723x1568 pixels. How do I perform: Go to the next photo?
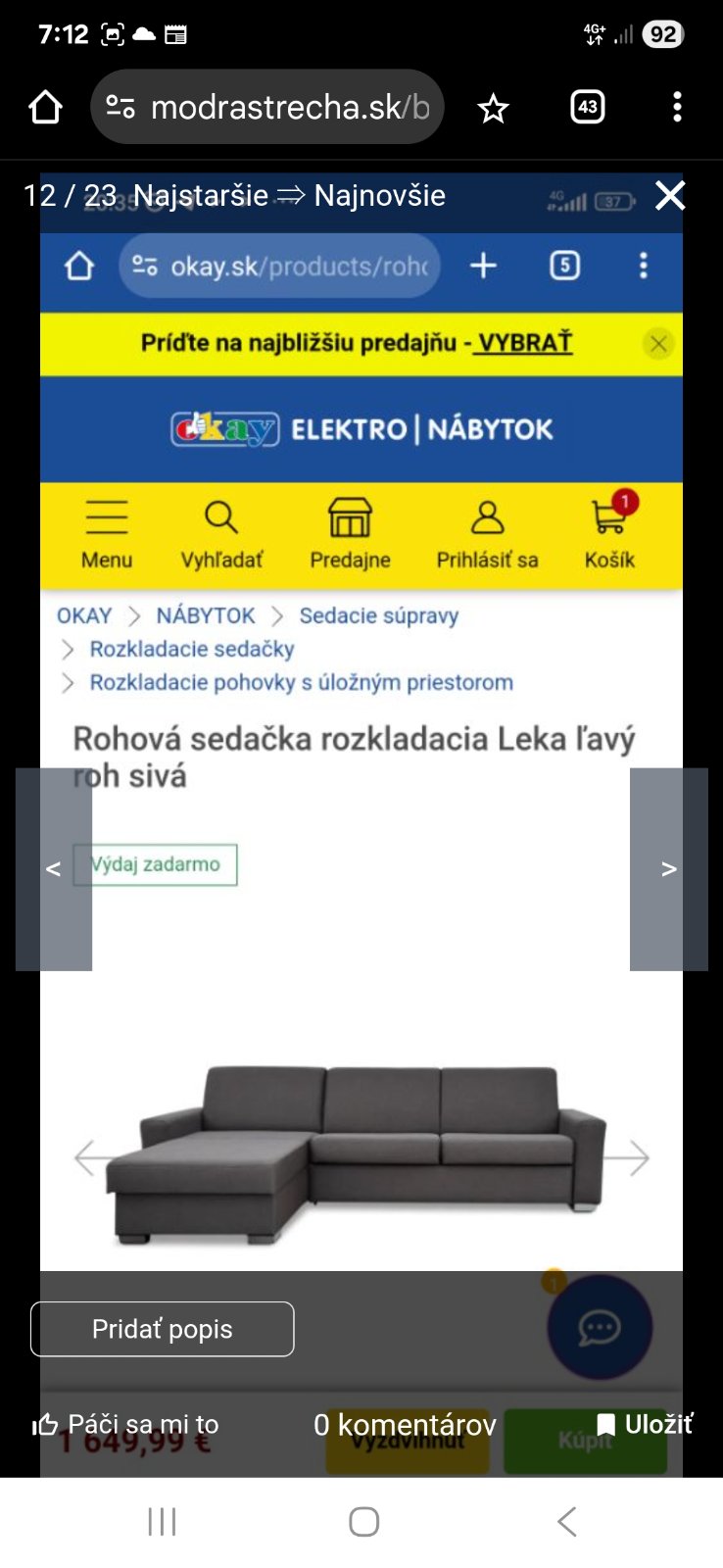click(668, 869)
